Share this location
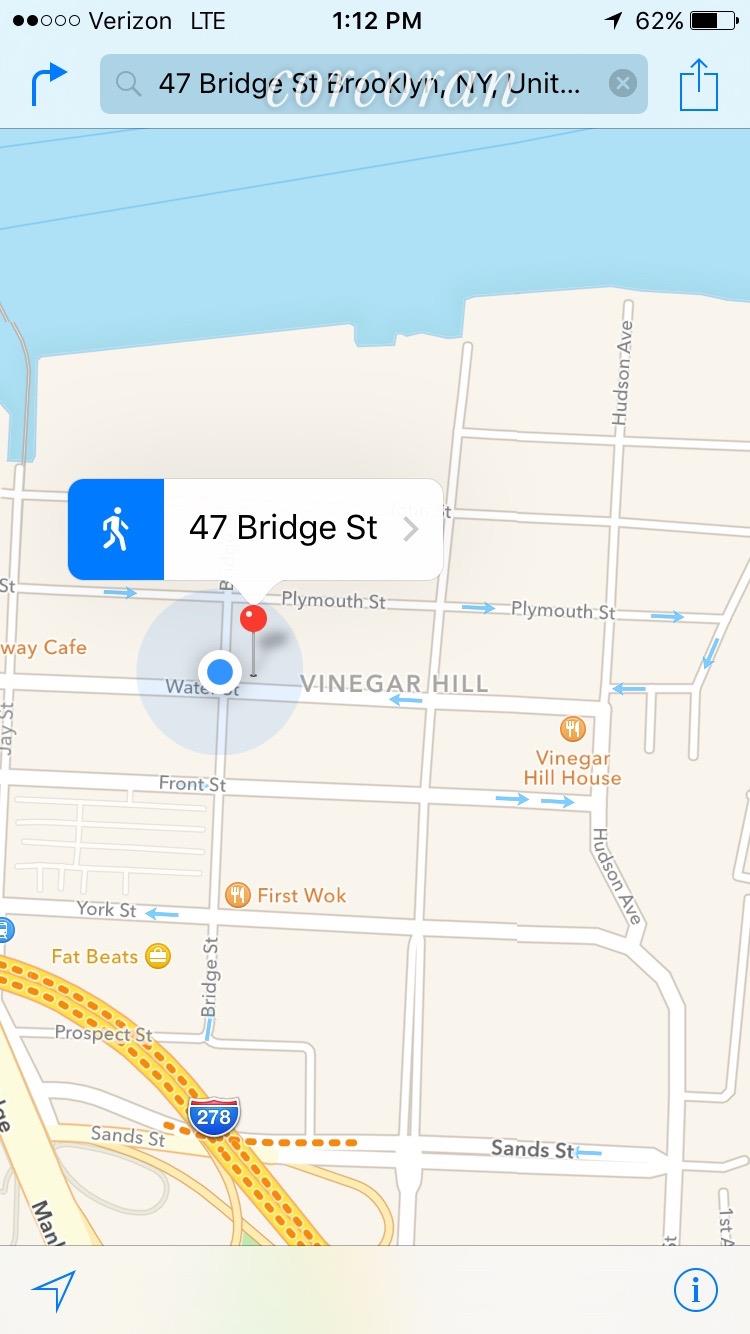750x1334 pixels. (x=699, y=84)
